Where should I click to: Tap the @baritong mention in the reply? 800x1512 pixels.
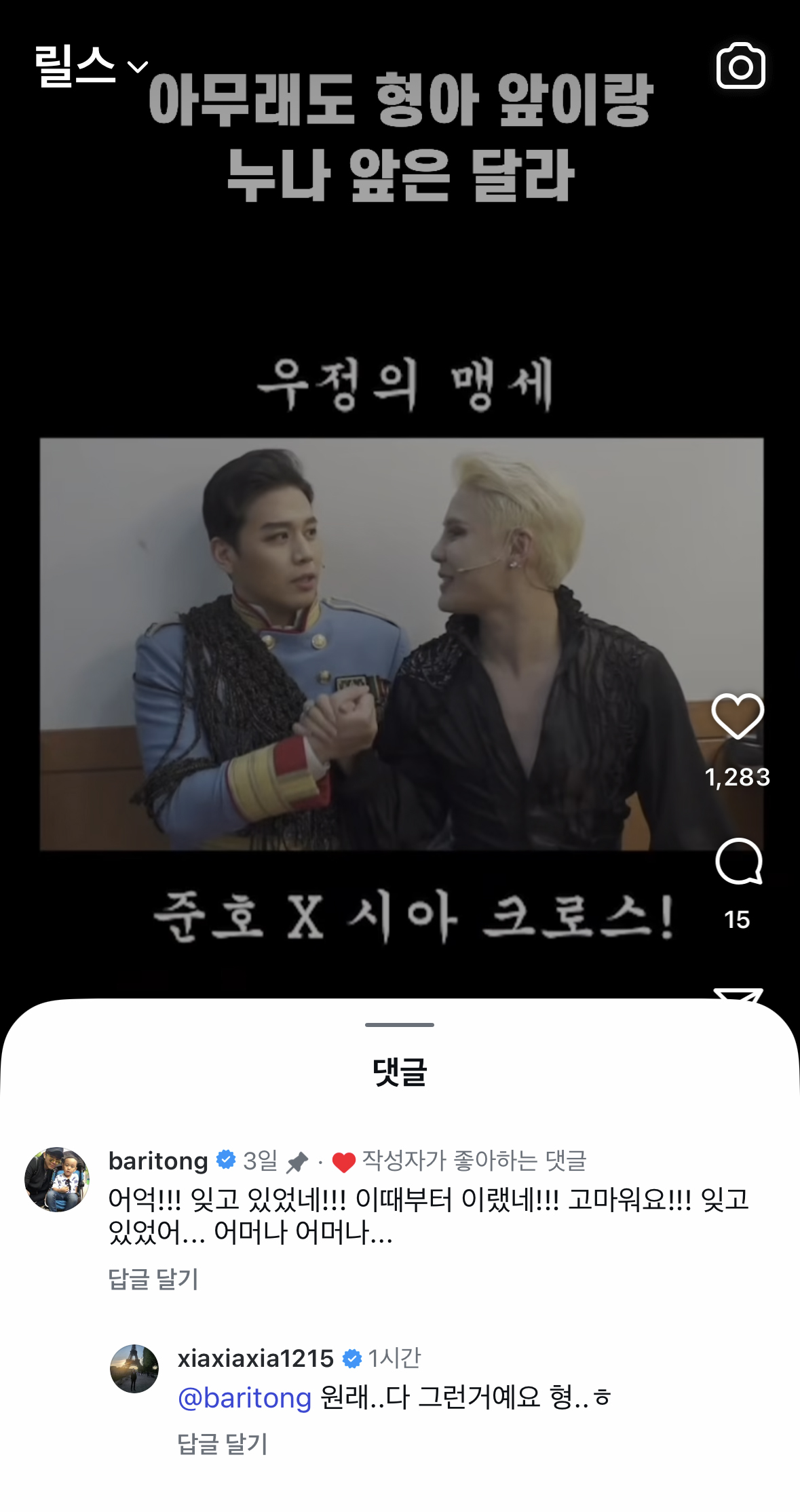[x=244, y=1398]
